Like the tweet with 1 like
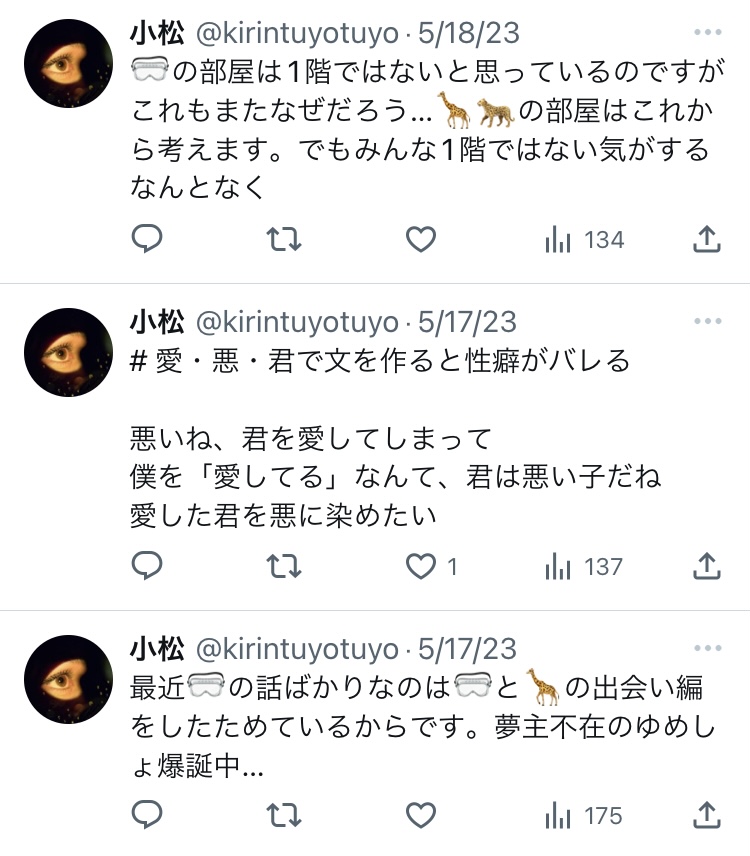 click(x=421, y=566)
